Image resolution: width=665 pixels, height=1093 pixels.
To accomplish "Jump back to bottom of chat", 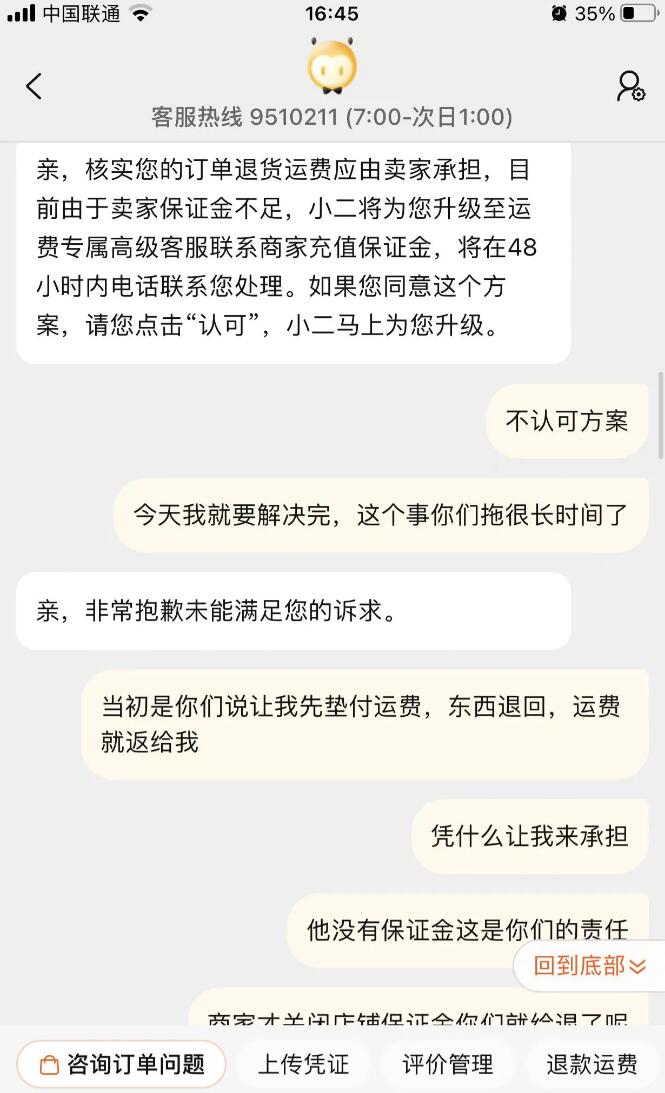I will [x=590, y=966].
